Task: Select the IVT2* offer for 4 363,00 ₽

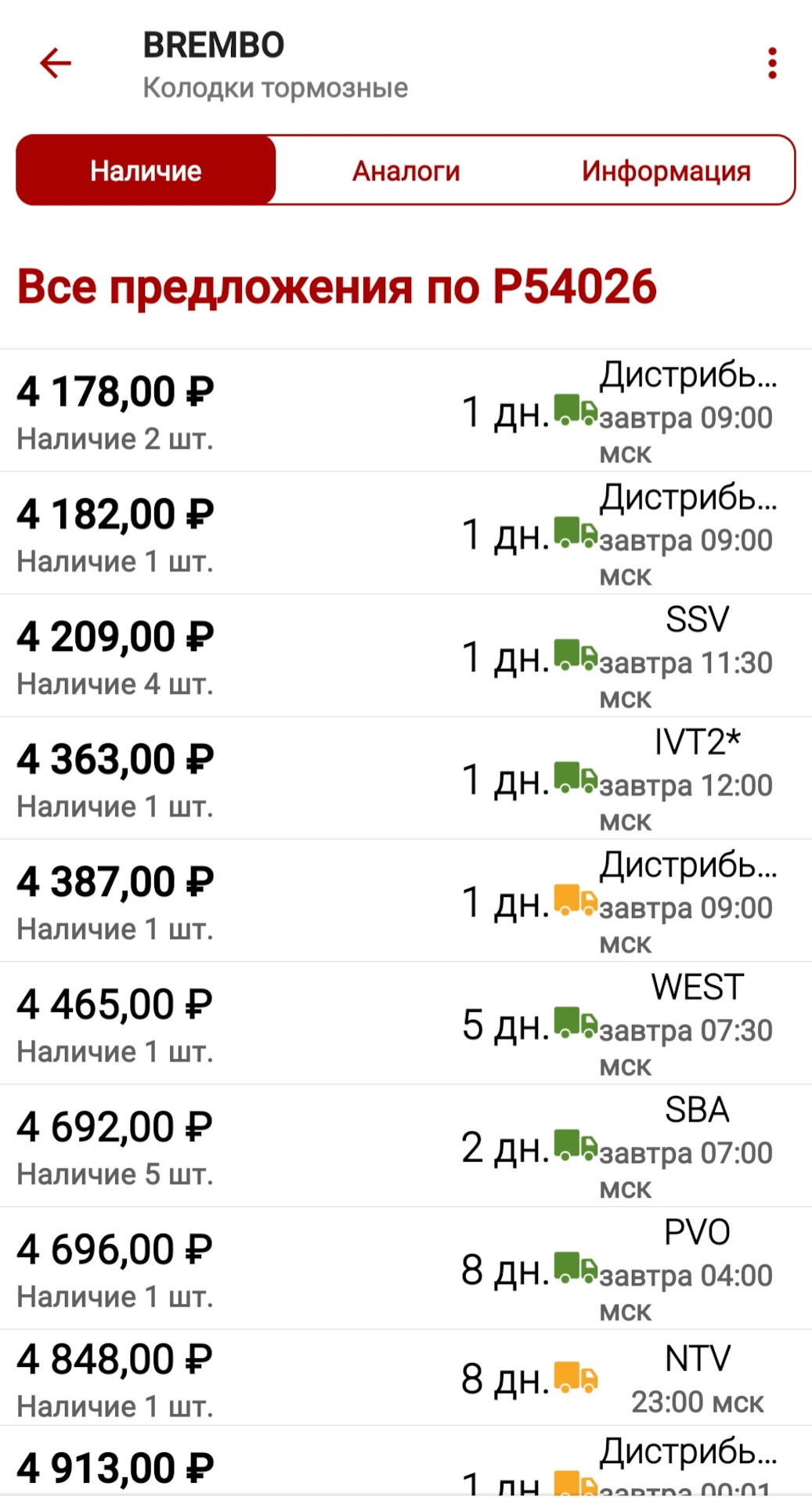Action: 406,779
